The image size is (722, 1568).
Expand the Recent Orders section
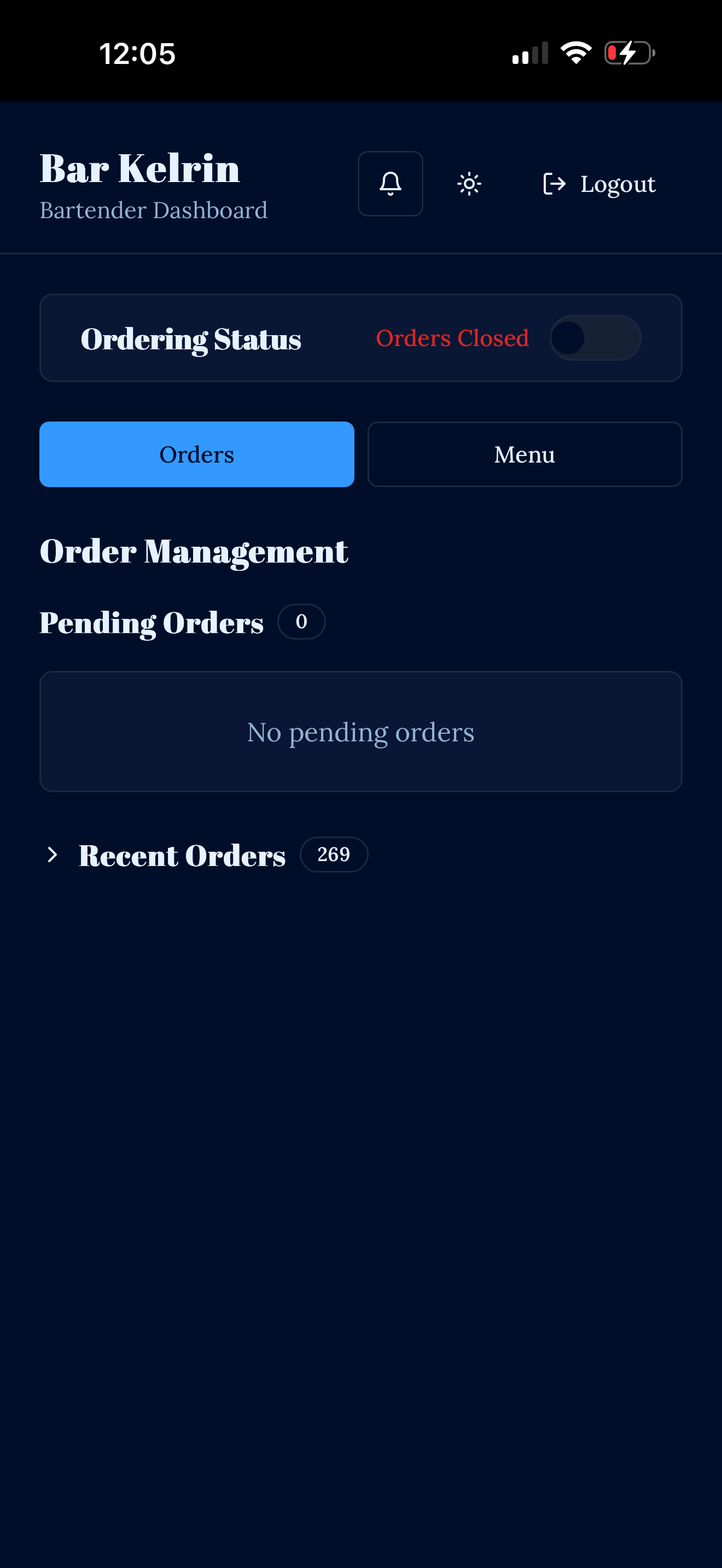pos(53,855)
